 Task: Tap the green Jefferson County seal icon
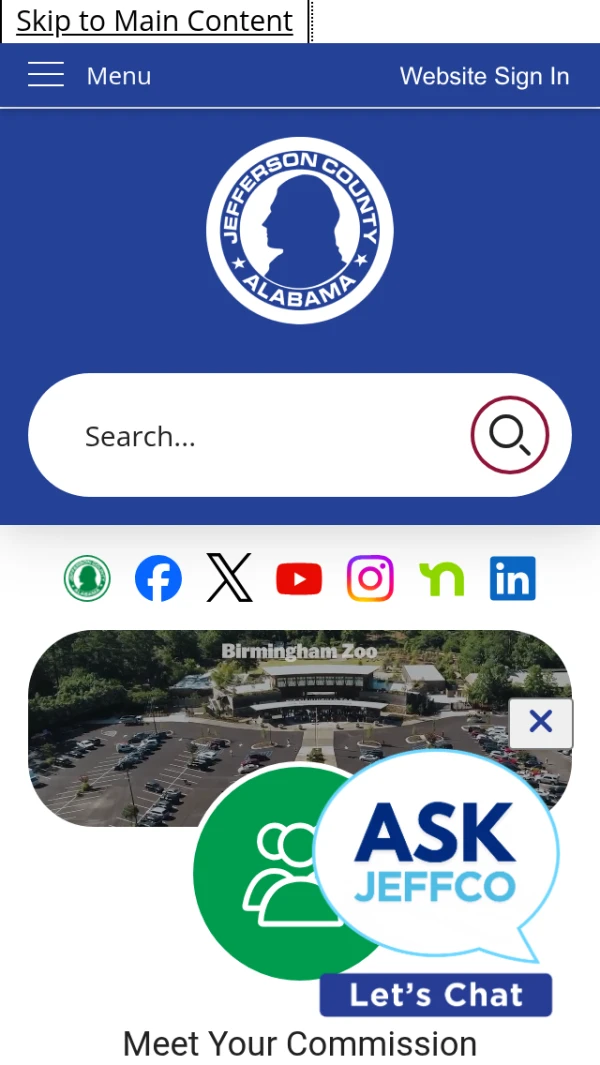point(87,578)
